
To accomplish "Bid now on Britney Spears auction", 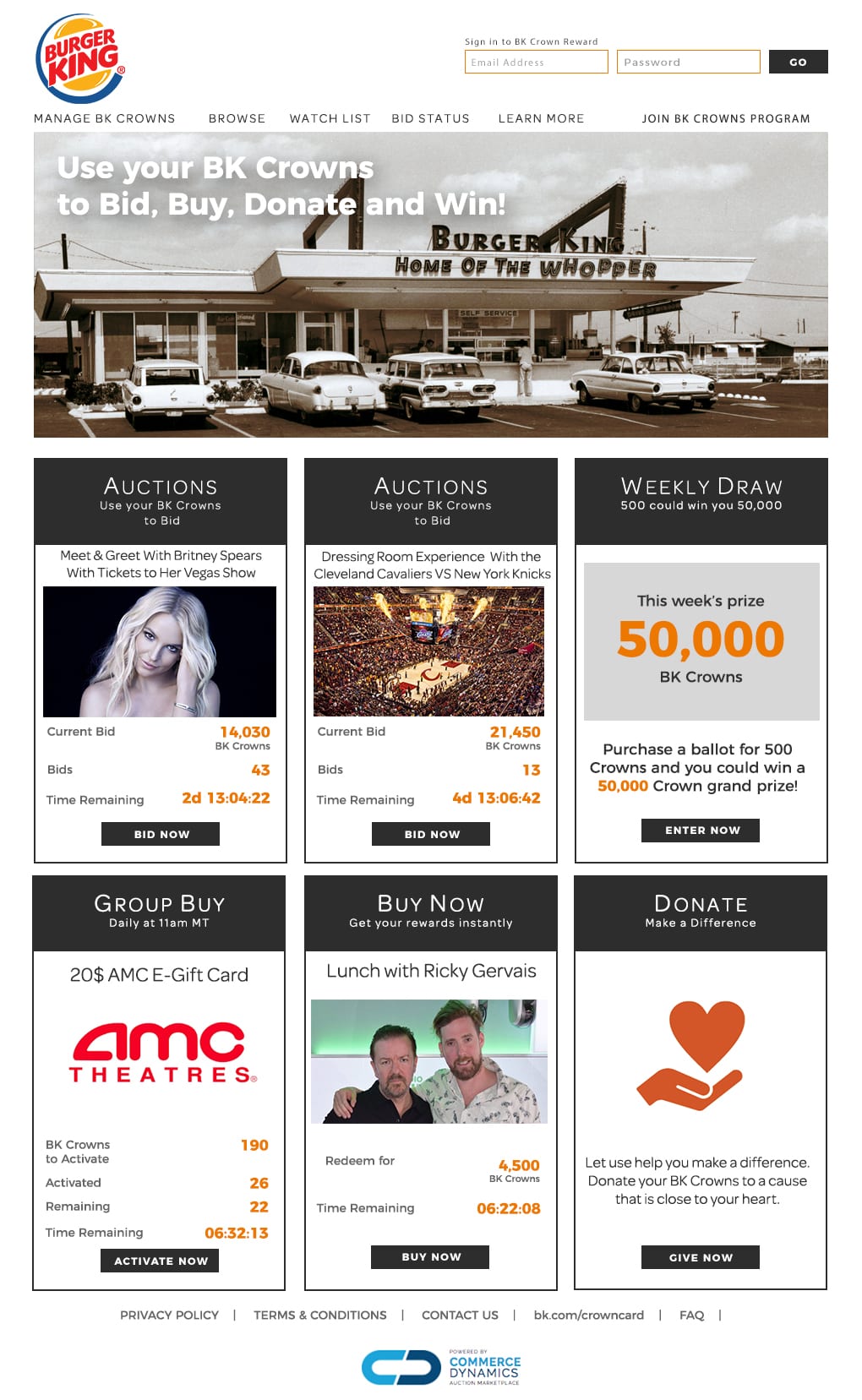I will [161, 834].
